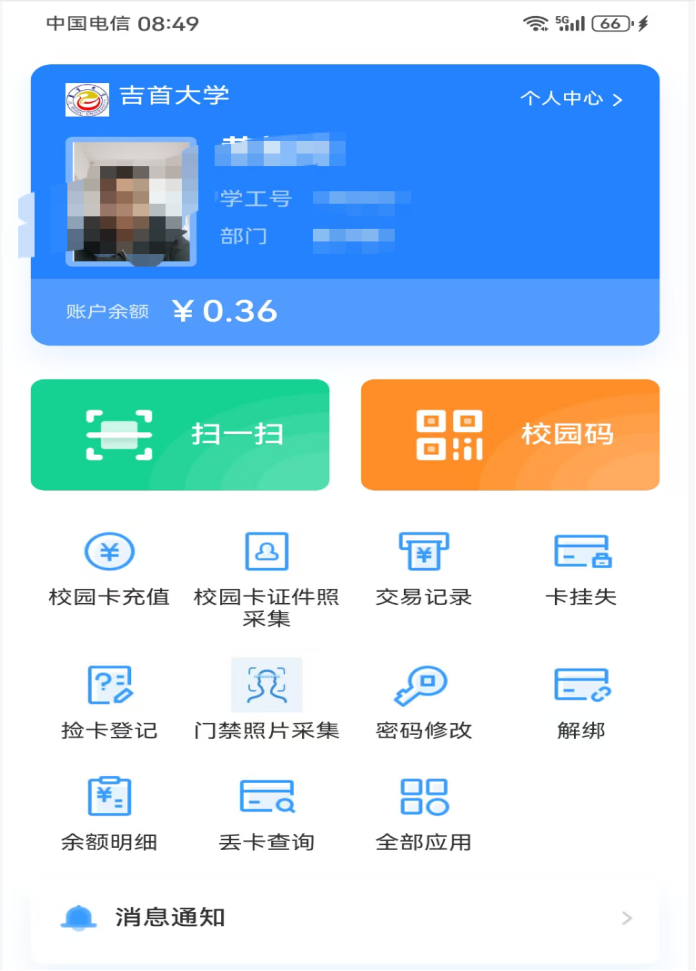This screenshot has height=971, width=696.
Task: Open 捡卡登记 found card registration
Action: pyautogui.click(x=109, y=700)
